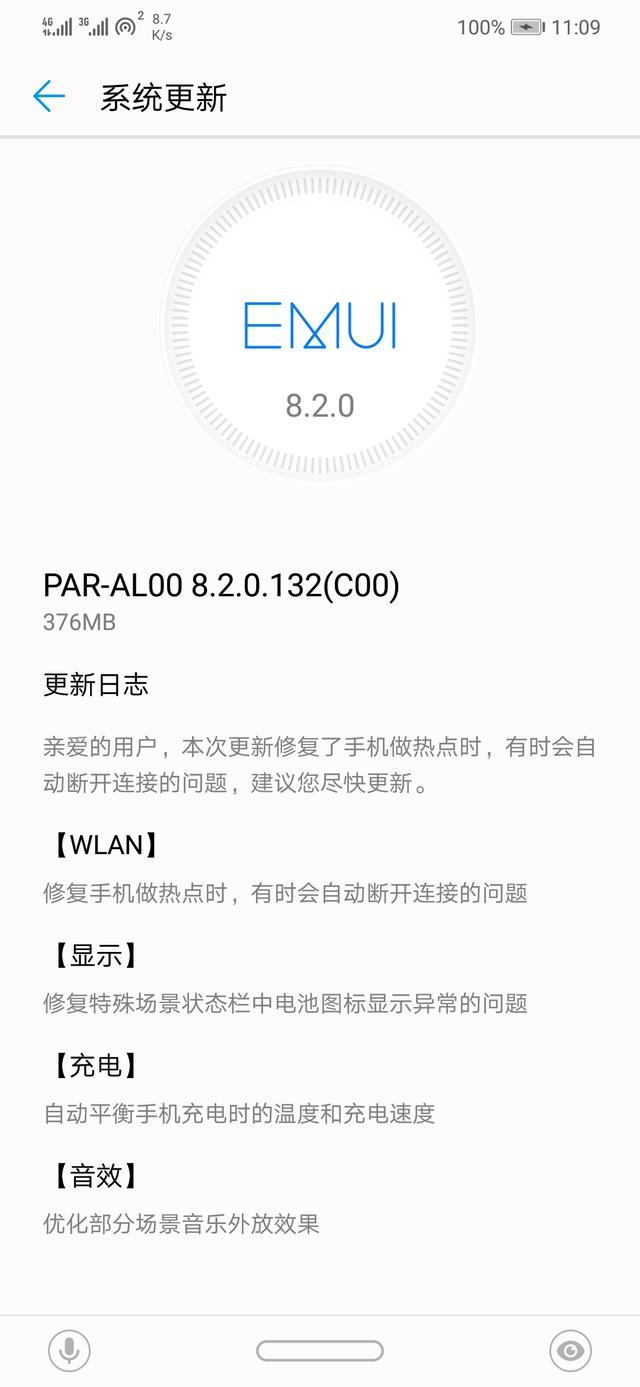Screen dimensions: 640x1387
Task: Tap the home pill in the navigation bar
Action: coord(320,1351)
